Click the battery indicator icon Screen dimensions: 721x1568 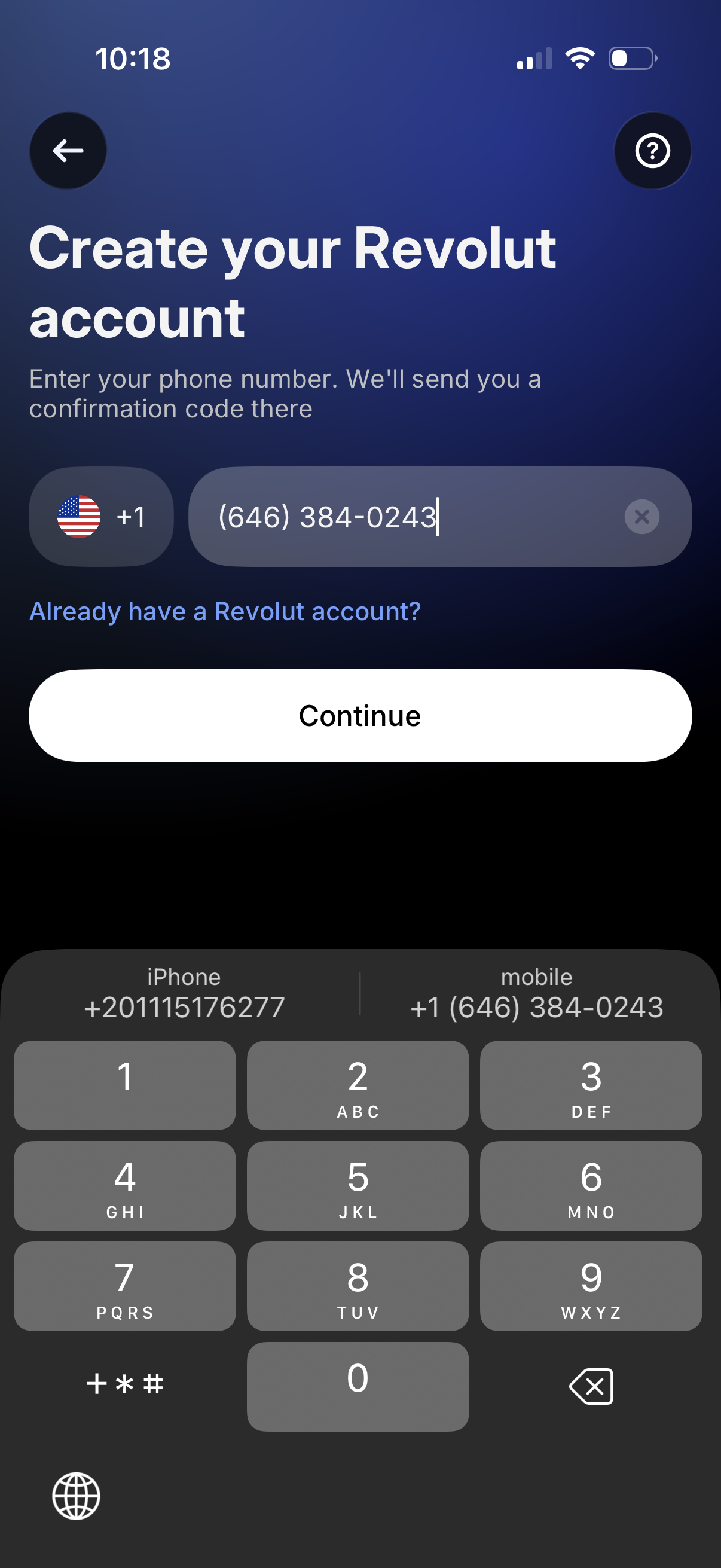click(633, 58)
